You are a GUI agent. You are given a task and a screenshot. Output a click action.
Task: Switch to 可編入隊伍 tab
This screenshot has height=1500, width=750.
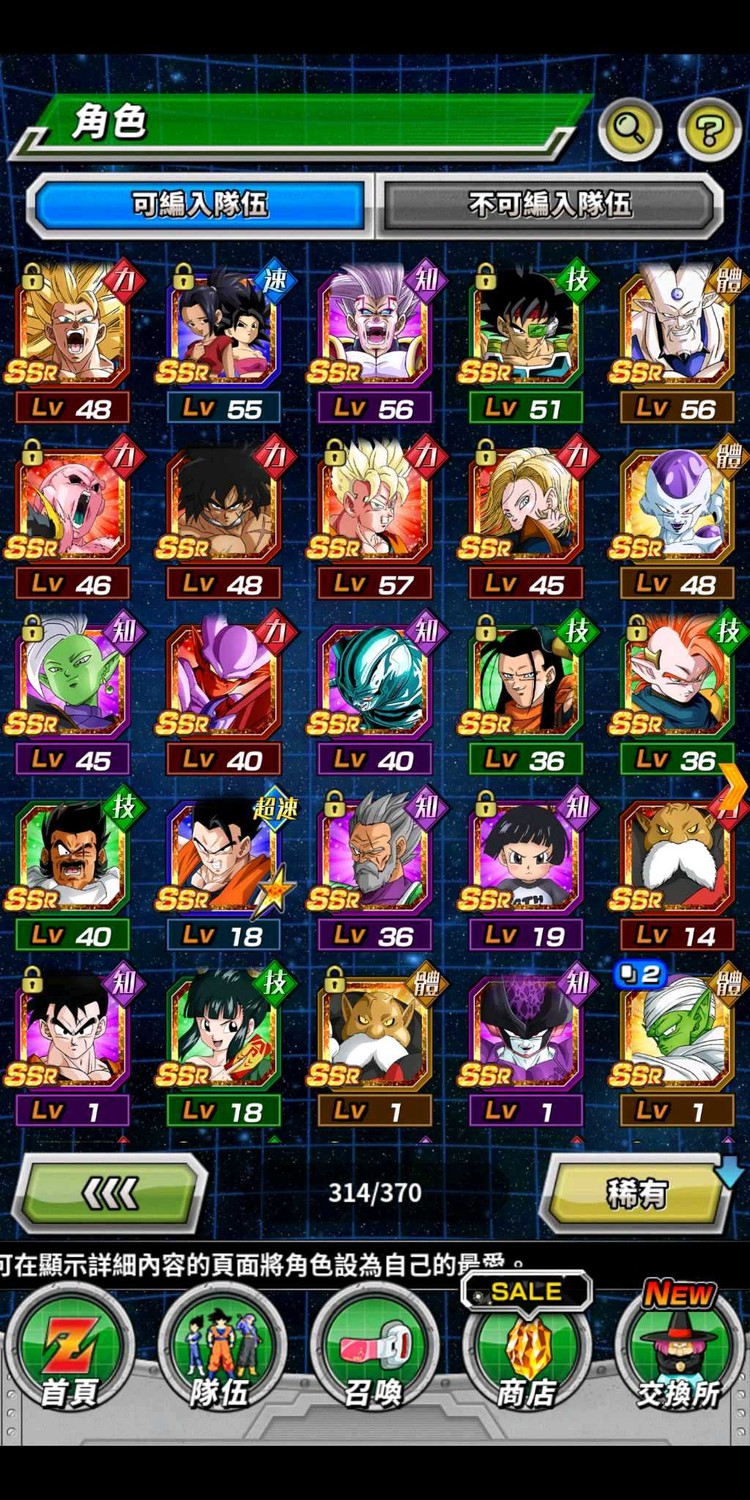tap(200, 205)
